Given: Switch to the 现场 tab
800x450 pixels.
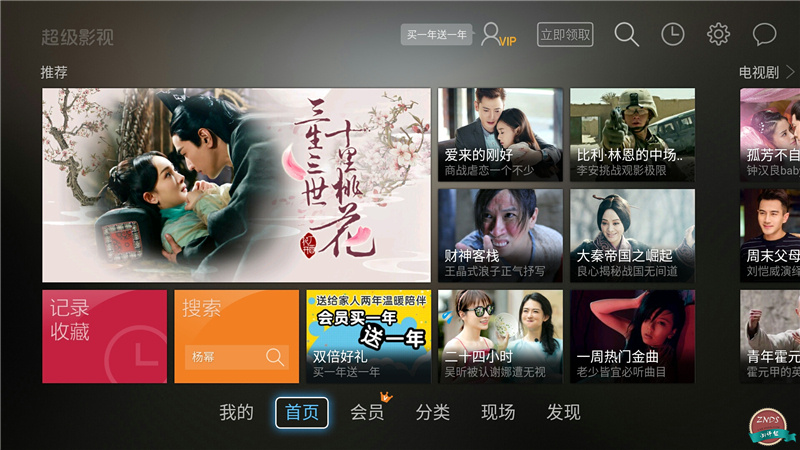Looking at the screenshot, I should [x=498, y=412].
